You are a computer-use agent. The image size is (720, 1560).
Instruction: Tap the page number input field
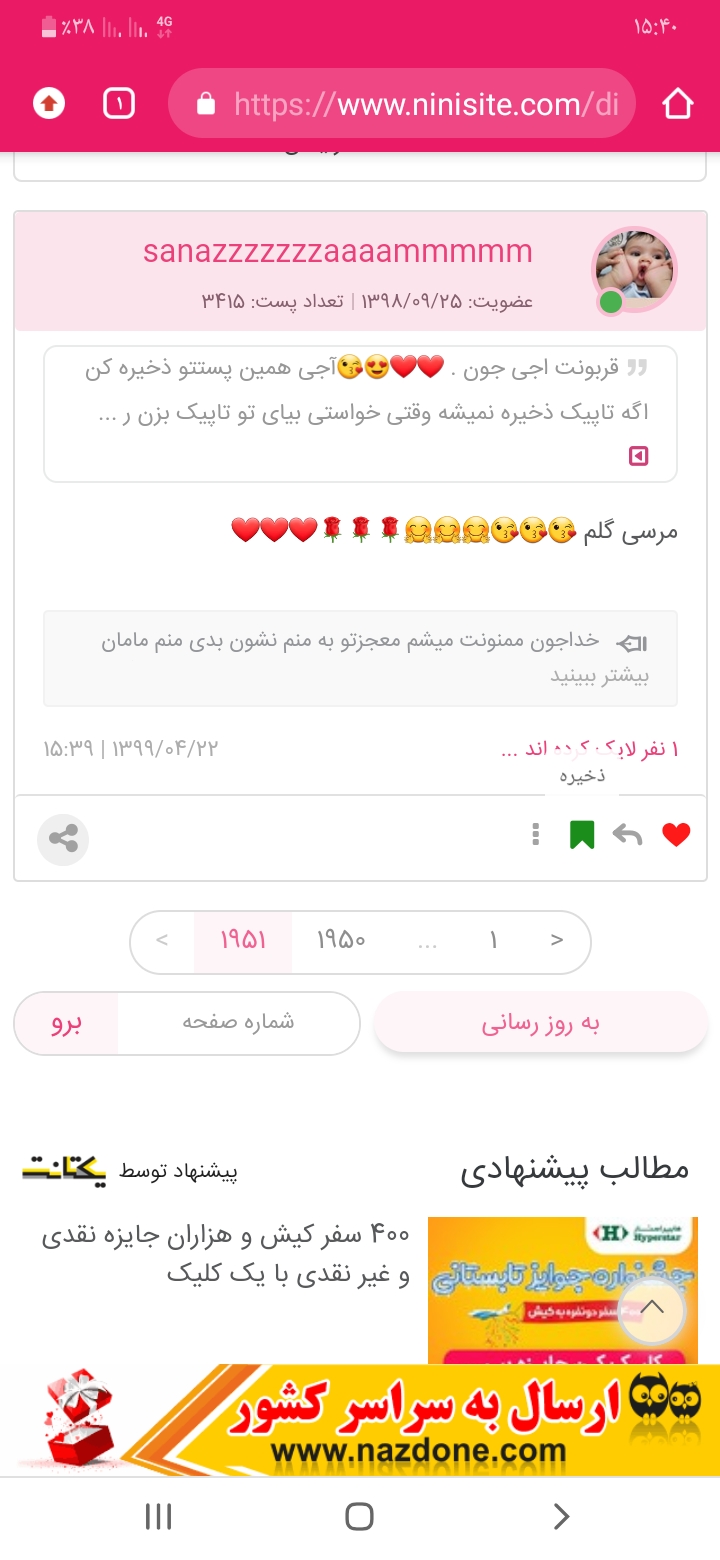click(238, 1022)
